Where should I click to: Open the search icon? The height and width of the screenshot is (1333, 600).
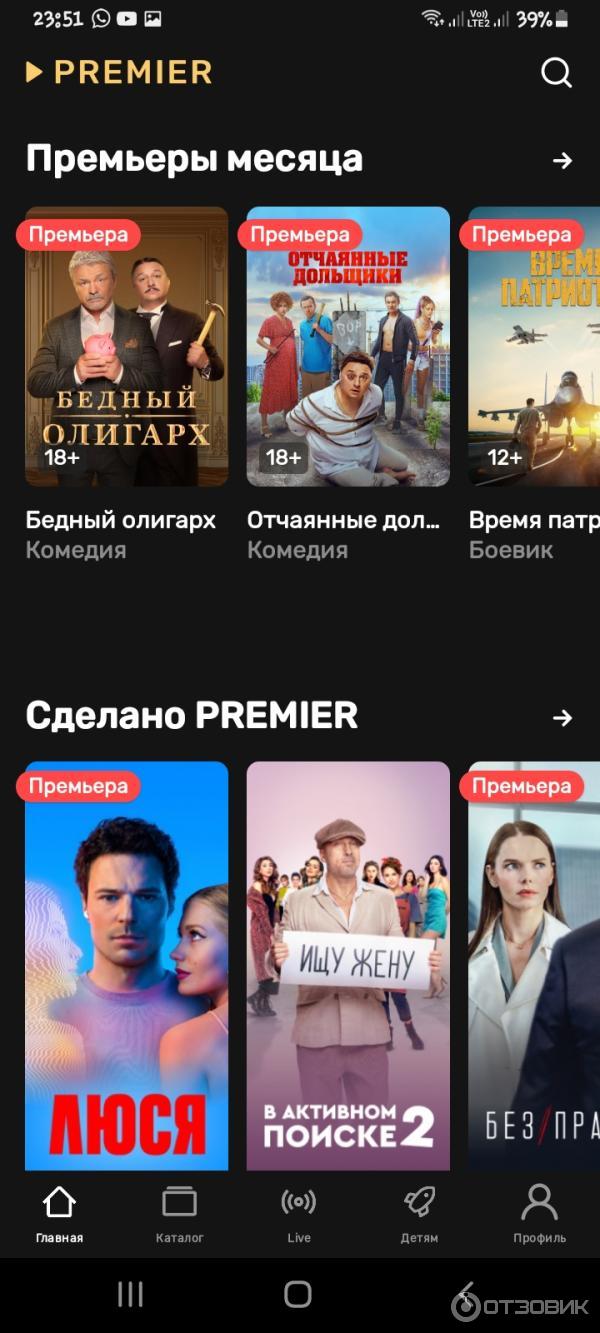tap(556, 73)
